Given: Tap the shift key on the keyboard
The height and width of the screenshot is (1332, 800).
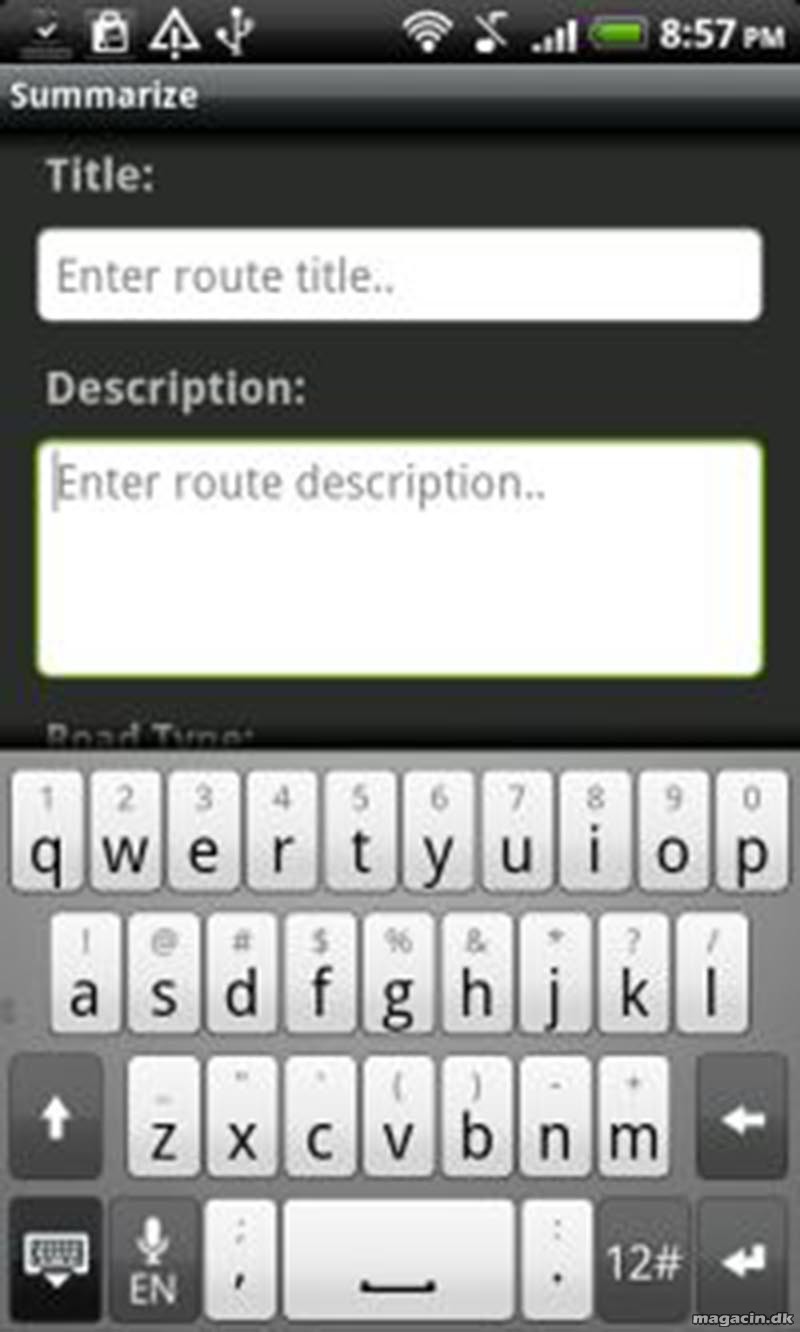Looking at the screenshot, I should [56, 1118].
